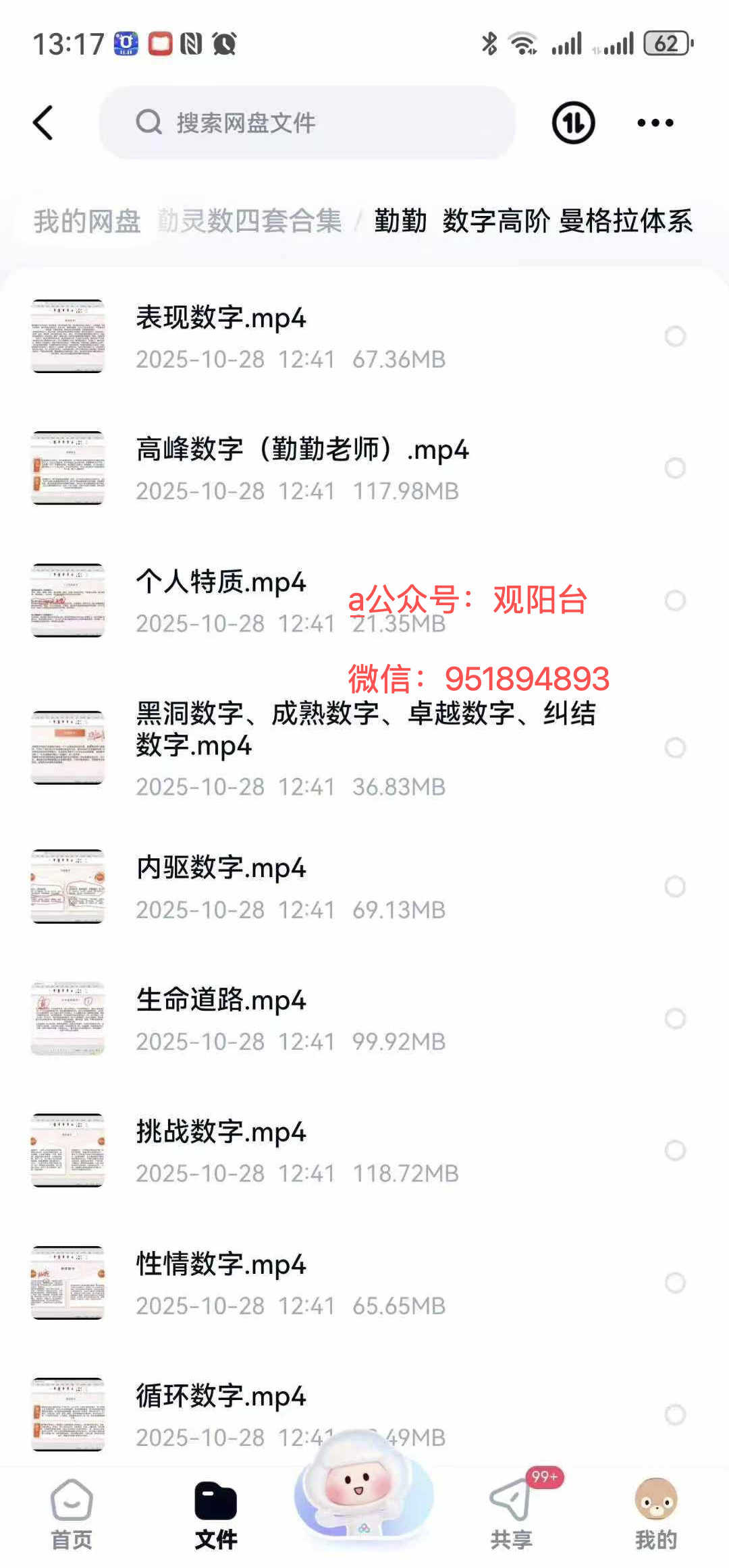Select the checkbox for 内驱数字.mp4
The image size is (729, 1568).
click(675, 887)
